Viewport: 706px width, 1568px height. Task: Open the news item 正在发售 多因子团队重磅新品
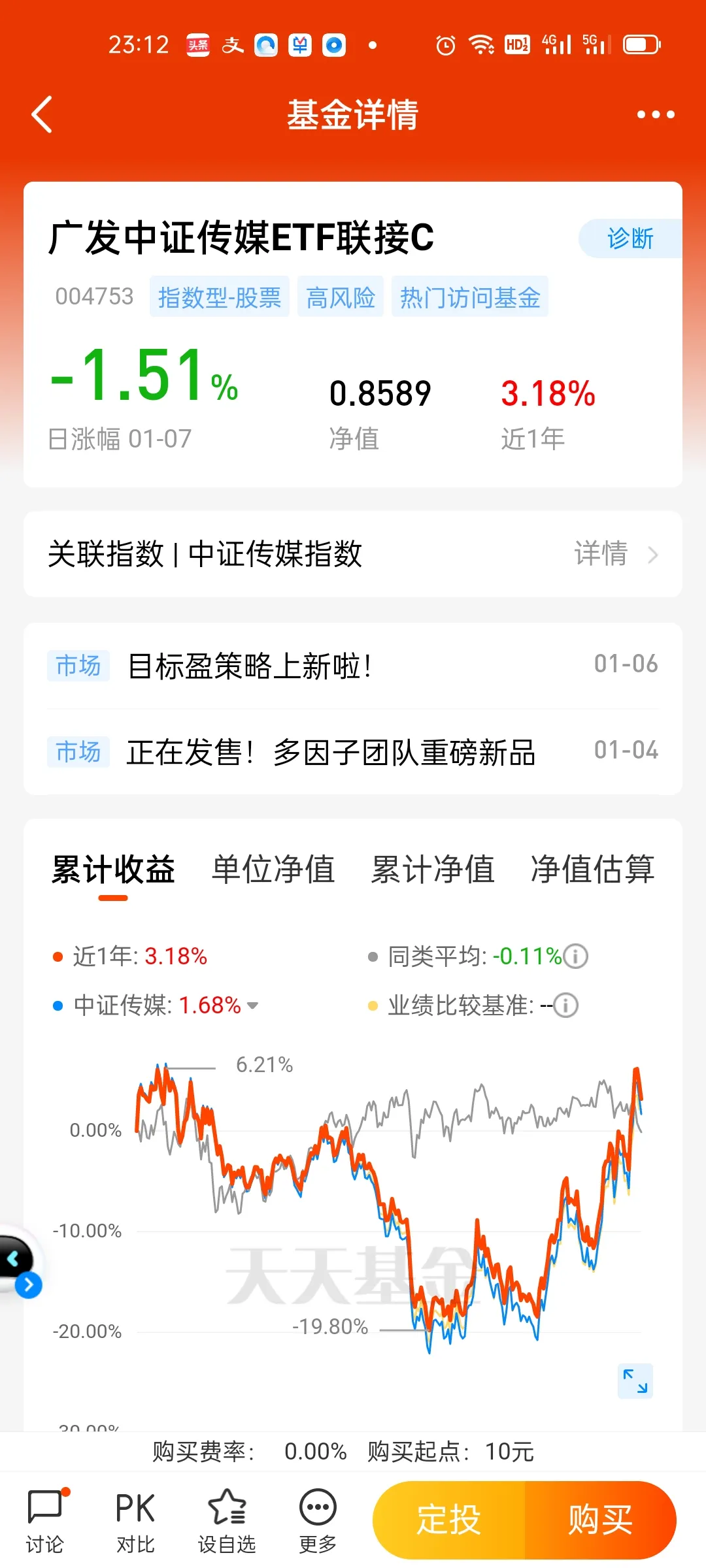click(353, 752)
